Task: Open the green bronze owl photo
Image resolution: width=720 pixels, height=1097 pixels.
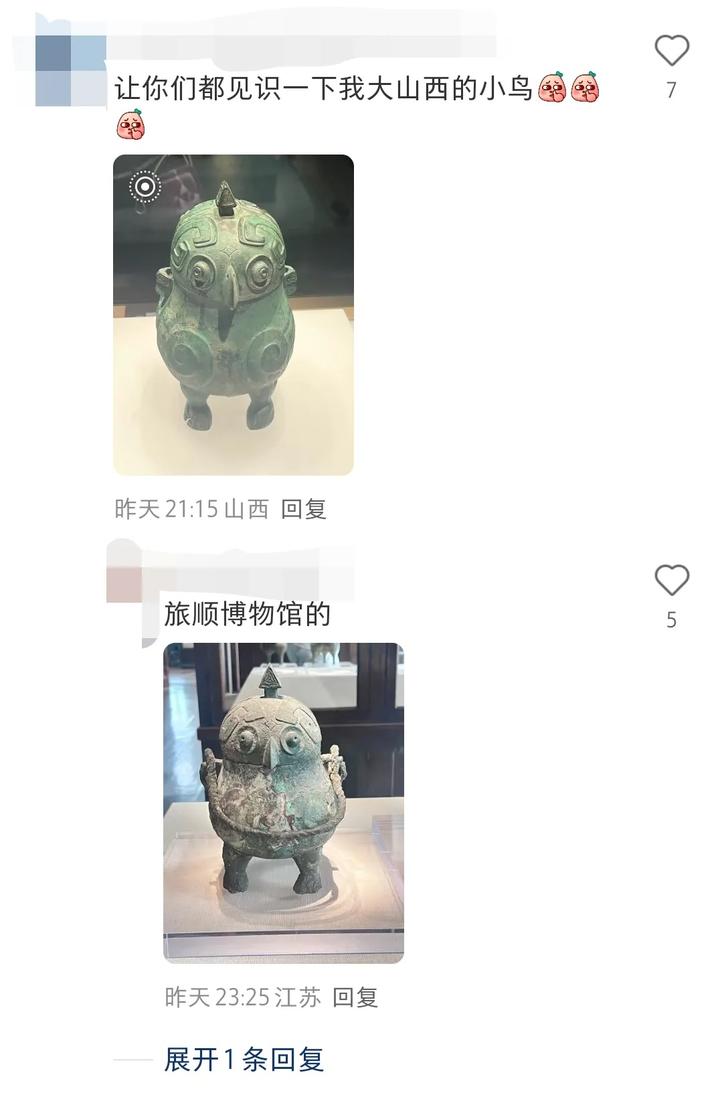Action: (233, 314)
